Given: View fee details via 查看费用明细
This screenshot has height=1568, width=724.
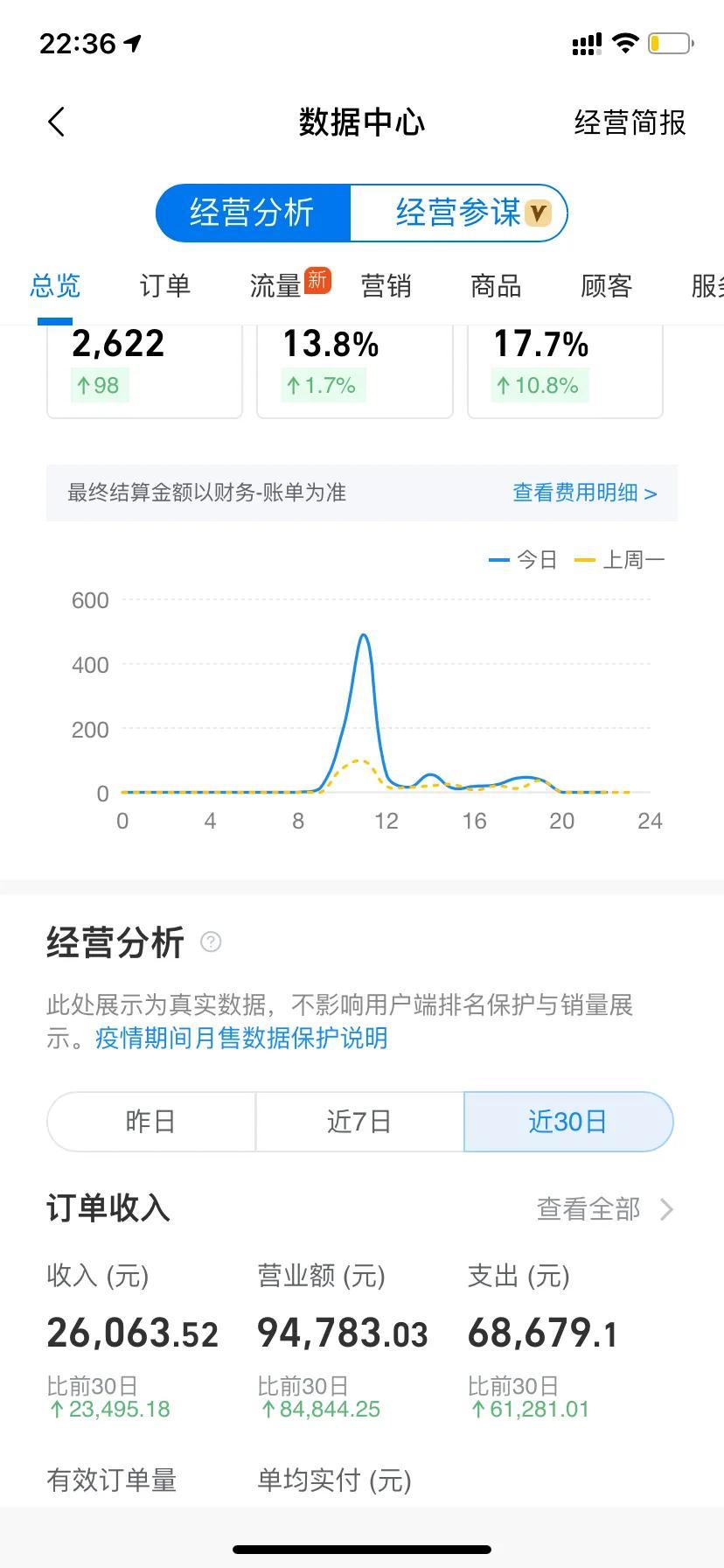Looking at the screenshot, I should click(584, 493).
